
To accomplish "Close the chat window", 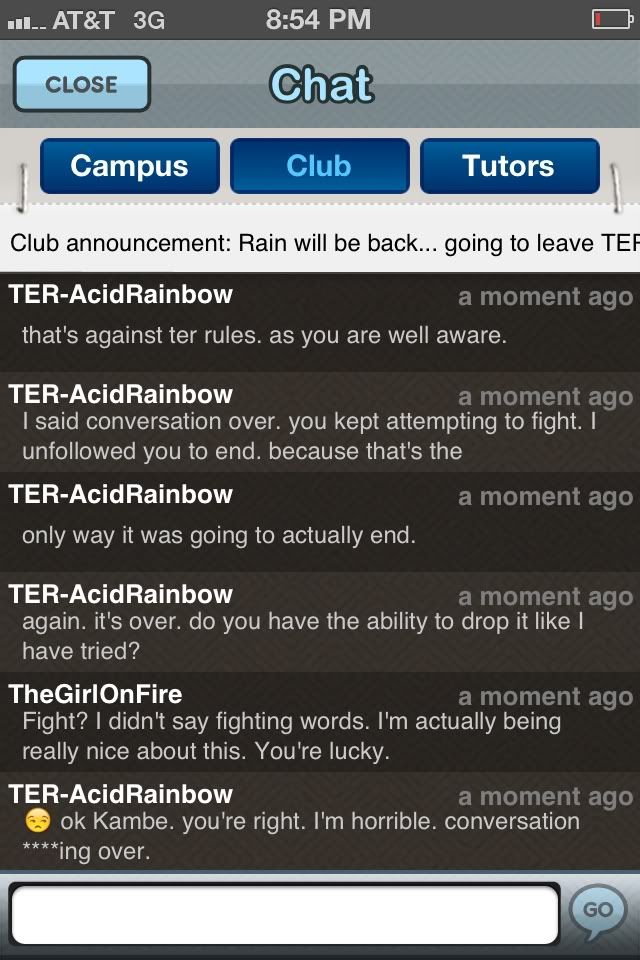I will tap(81, 84).
